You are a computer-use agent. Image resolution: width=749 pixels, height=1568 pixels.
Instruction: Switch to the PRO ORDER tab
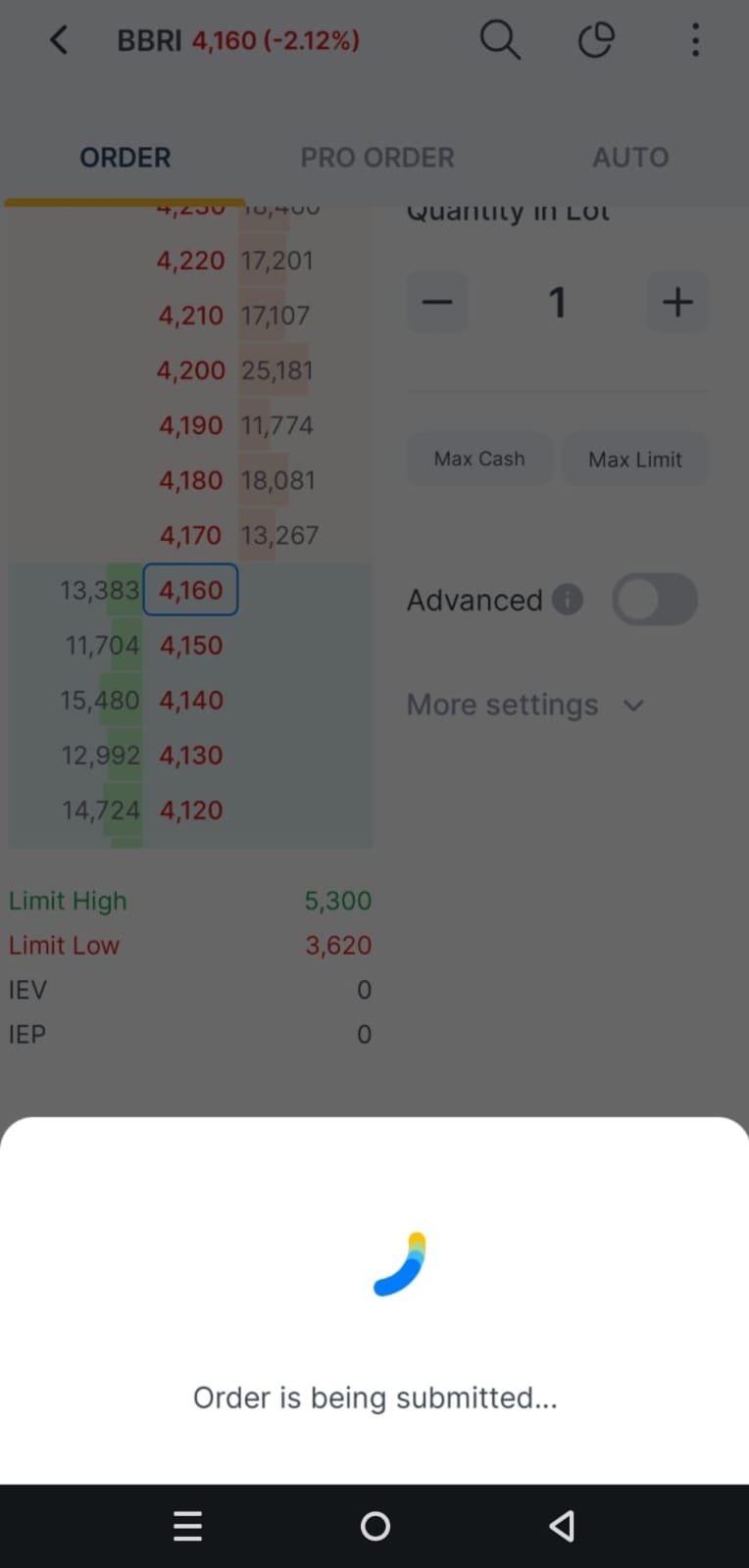click(x=376, y=157)
